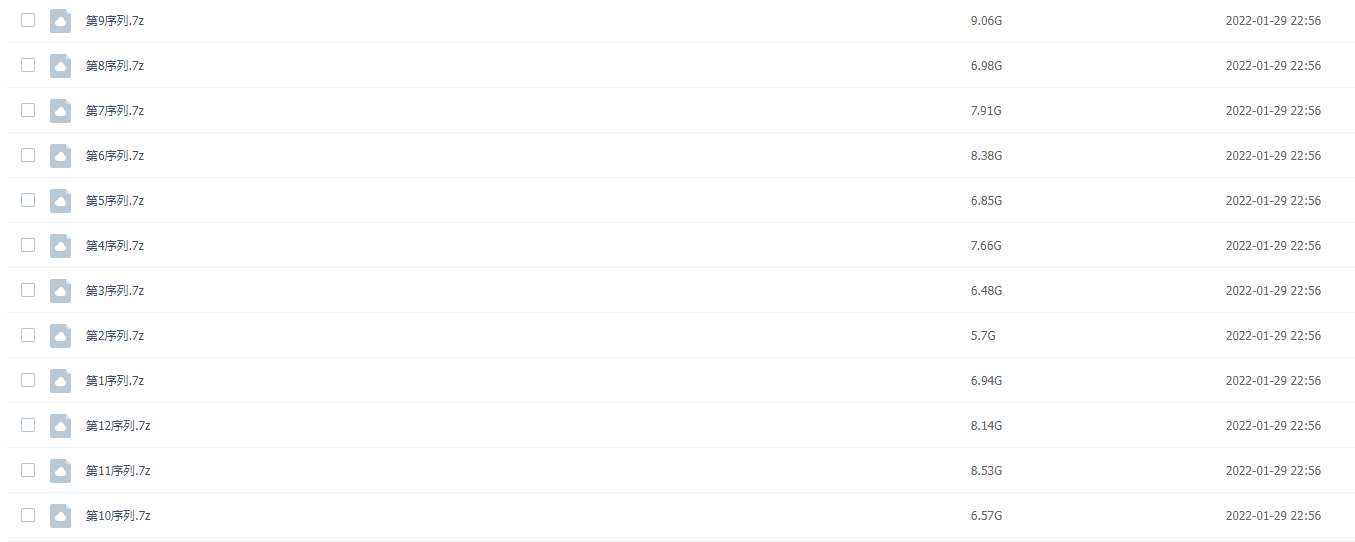
Task: Open the file named 第10序列.7z
Action: click(x=118, y=516)
